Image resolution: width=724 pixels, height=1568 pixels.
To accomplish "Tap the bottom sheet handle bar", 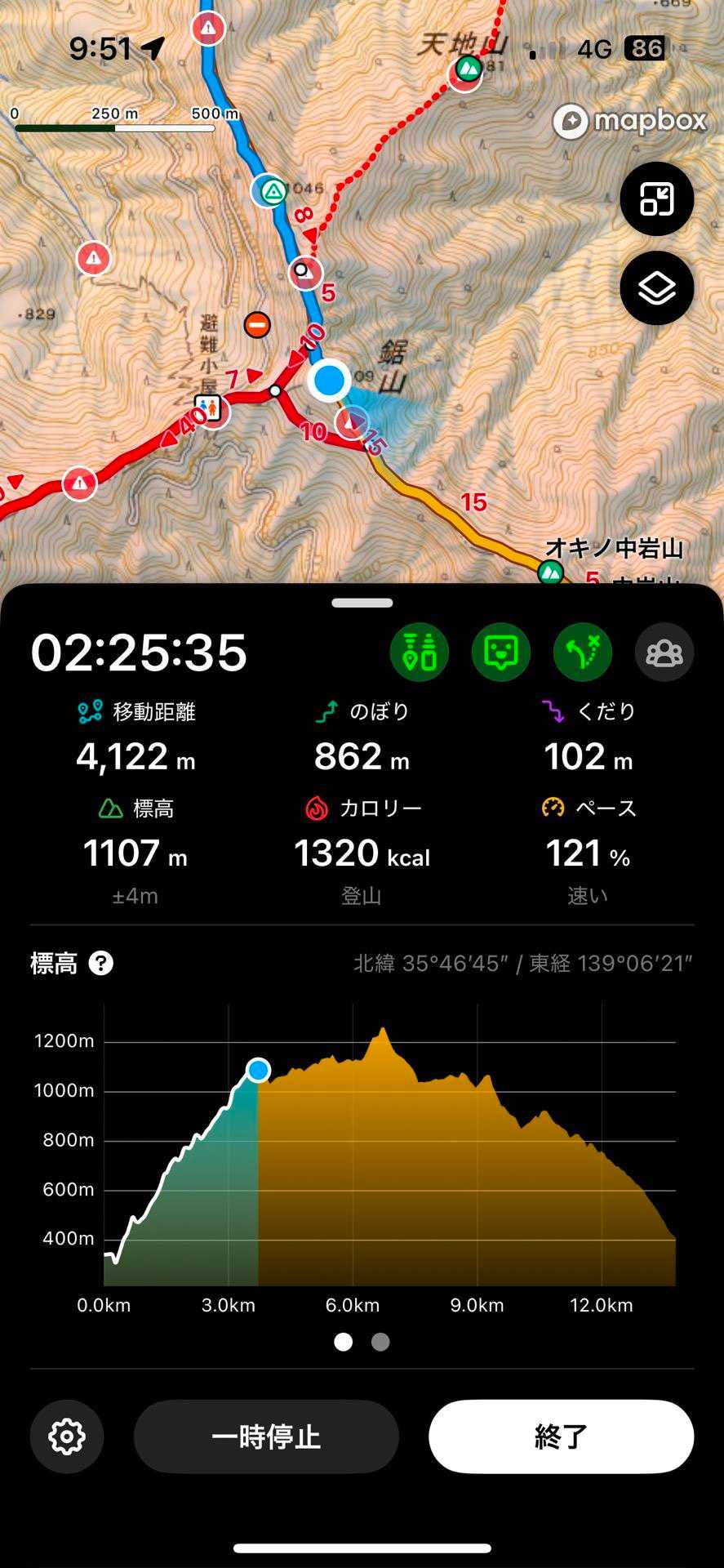I will pos(362,603).
